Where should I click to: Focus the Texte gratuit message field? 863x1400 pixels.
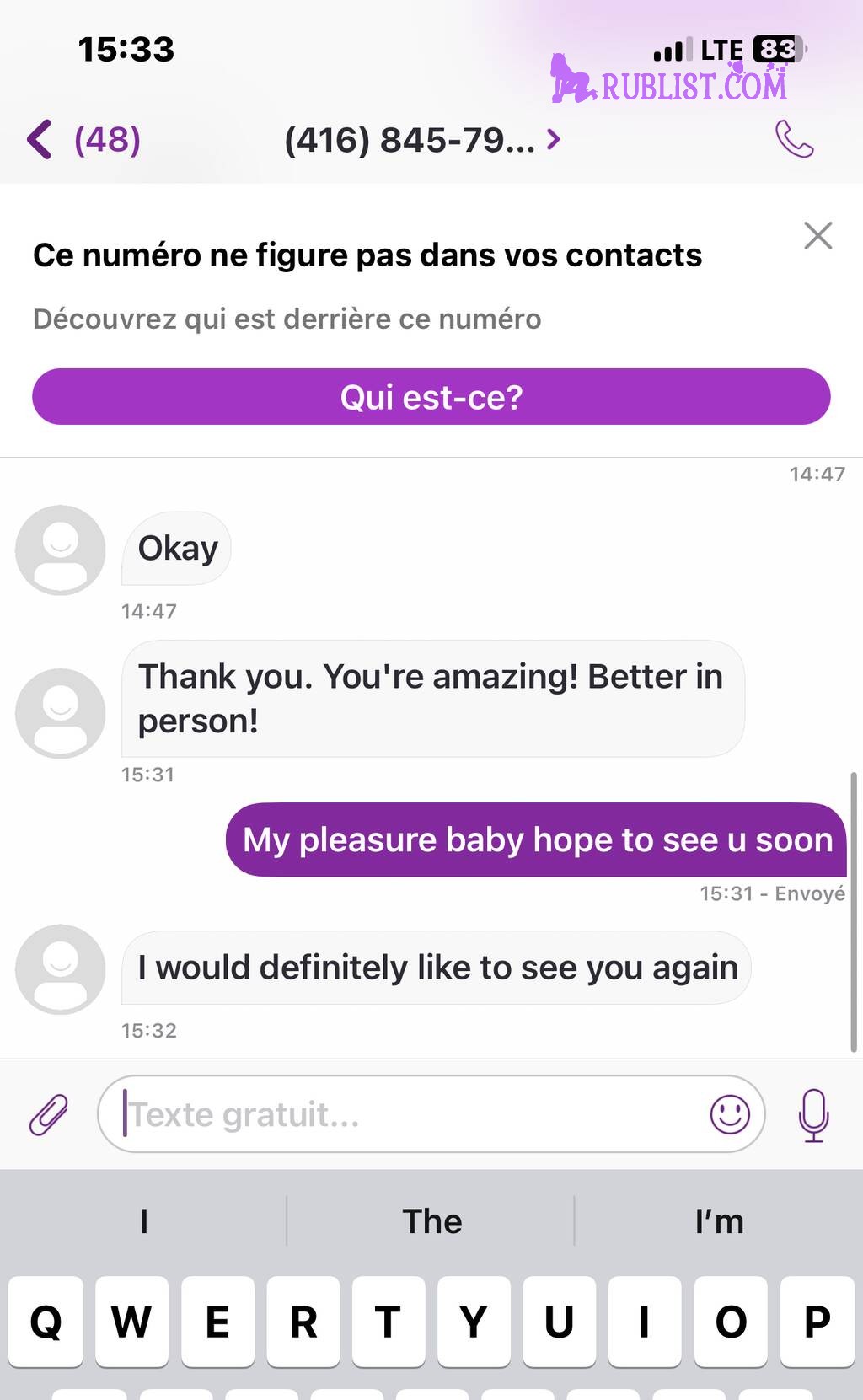click(x=405, y=1114)
